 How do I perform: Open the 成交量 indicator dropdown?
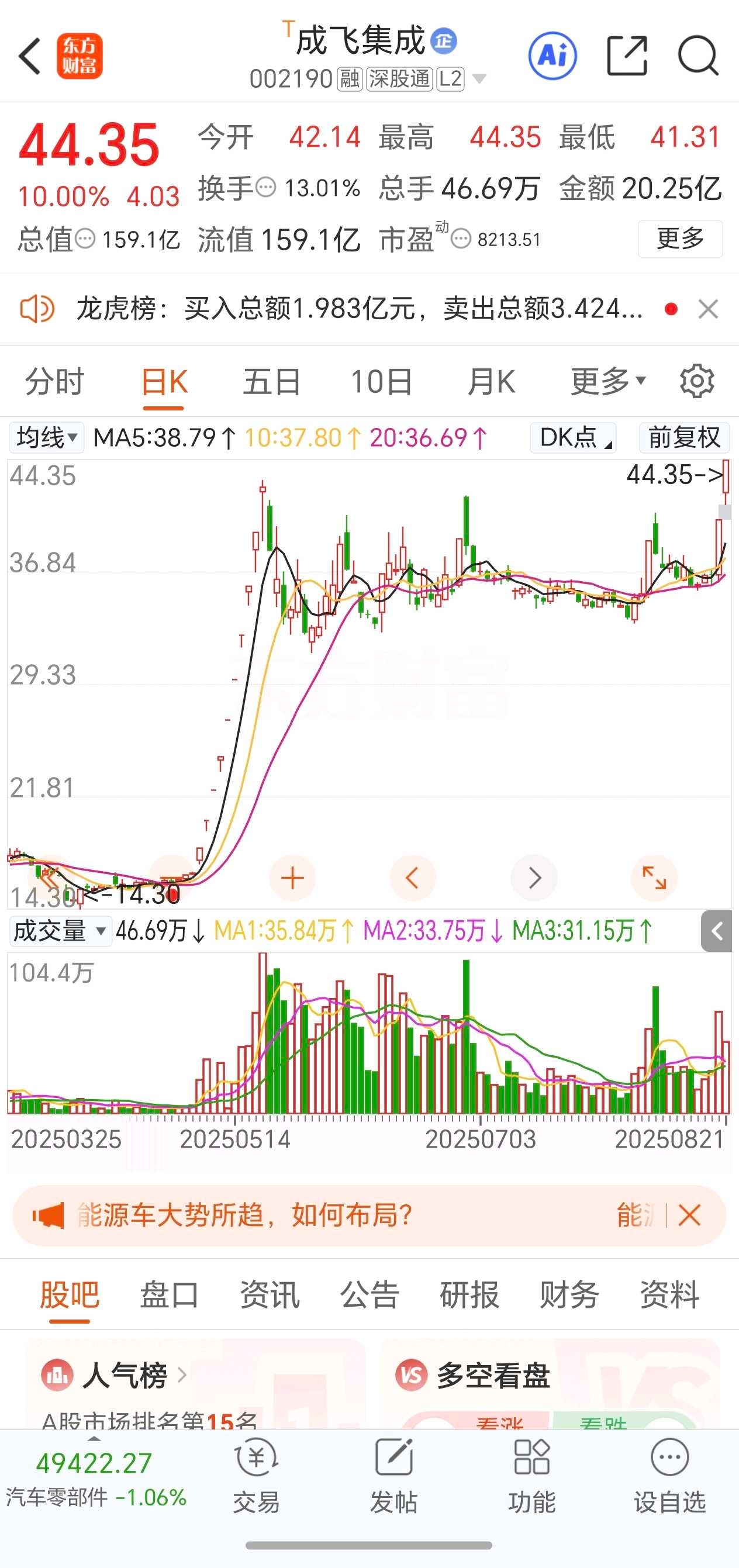pos(60,931)
